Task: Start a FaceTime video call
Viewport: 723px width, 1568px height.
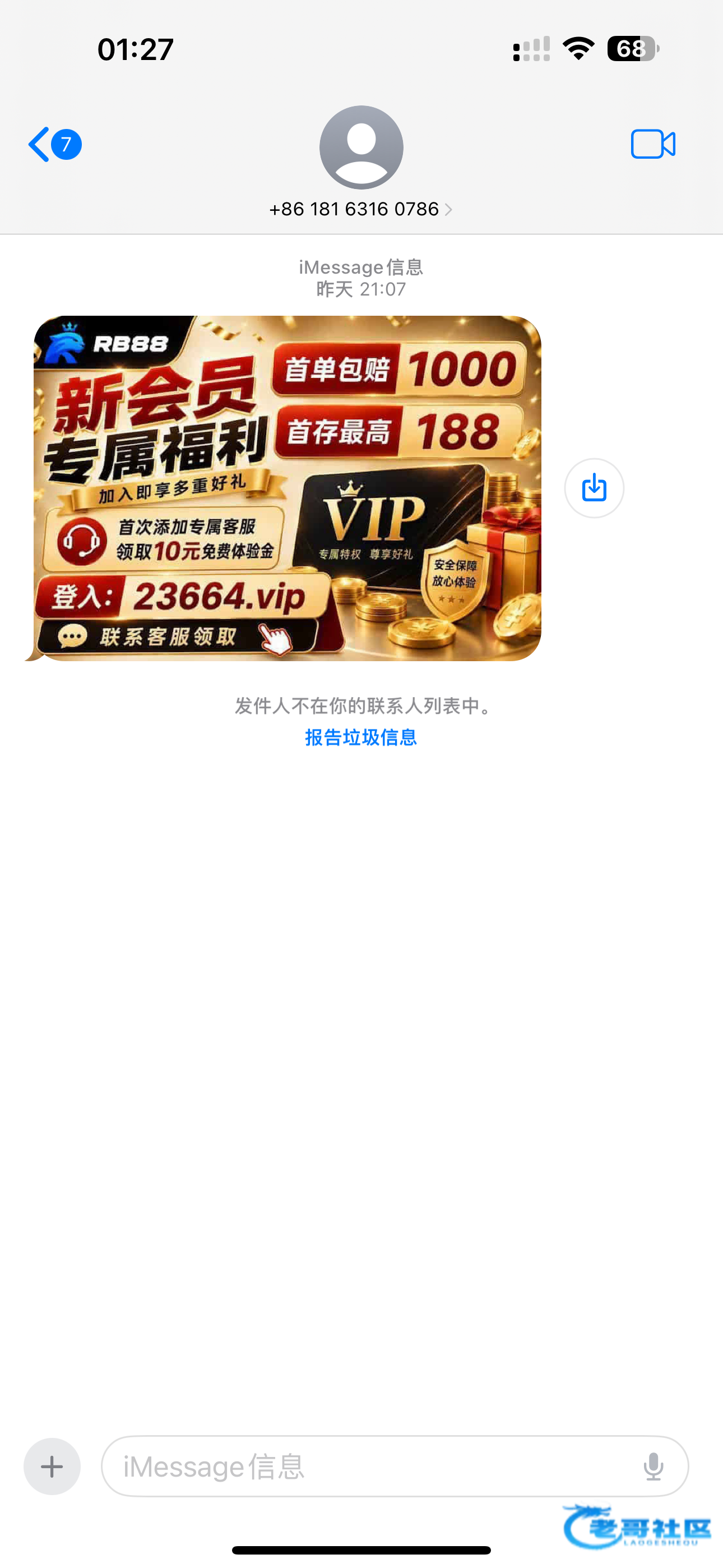Action: click(x=653, y=144)
